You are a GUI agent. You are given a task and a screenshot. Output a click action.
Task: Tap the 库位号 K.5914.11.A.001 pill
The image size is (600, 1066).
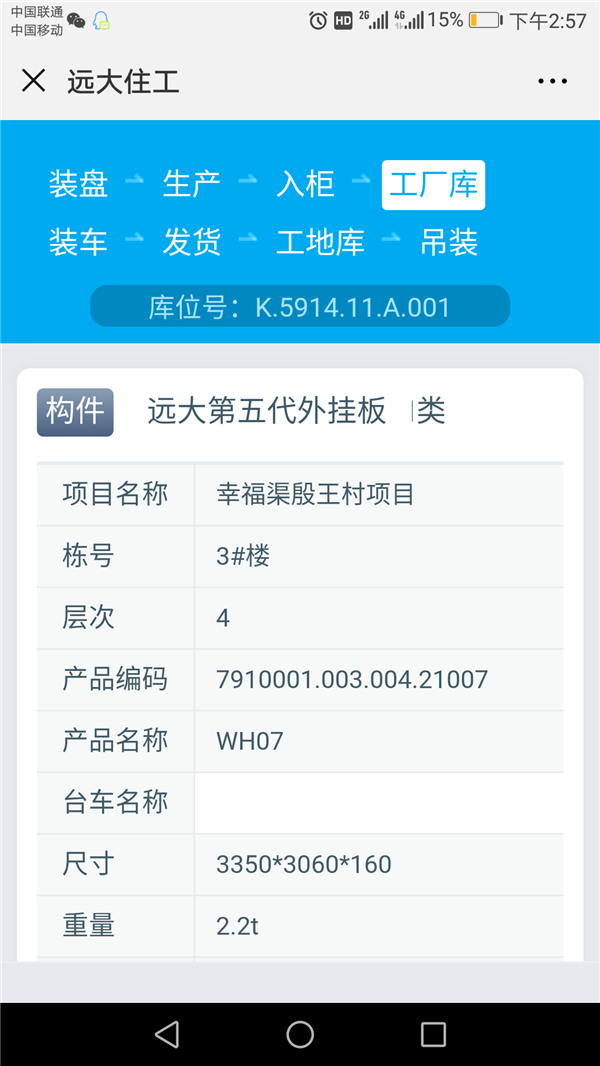point(300,306)
